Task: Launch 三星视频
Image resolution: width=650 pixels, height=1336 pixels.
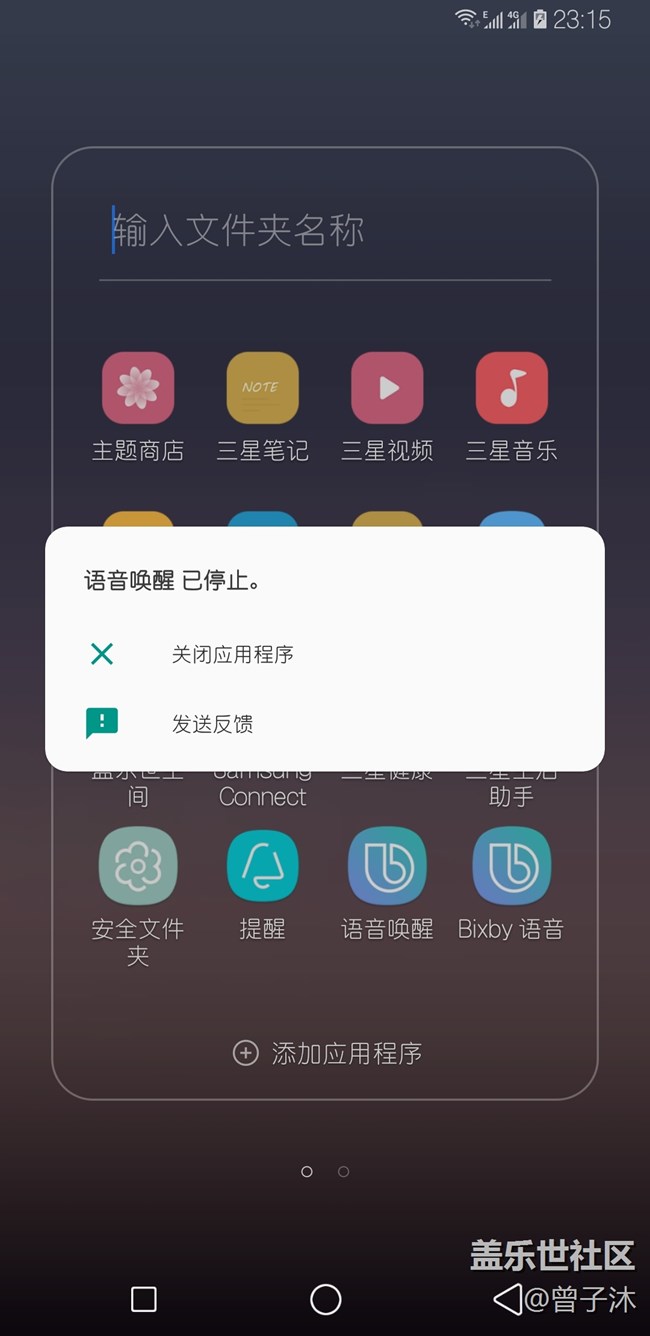Action: tap(387, 388)
